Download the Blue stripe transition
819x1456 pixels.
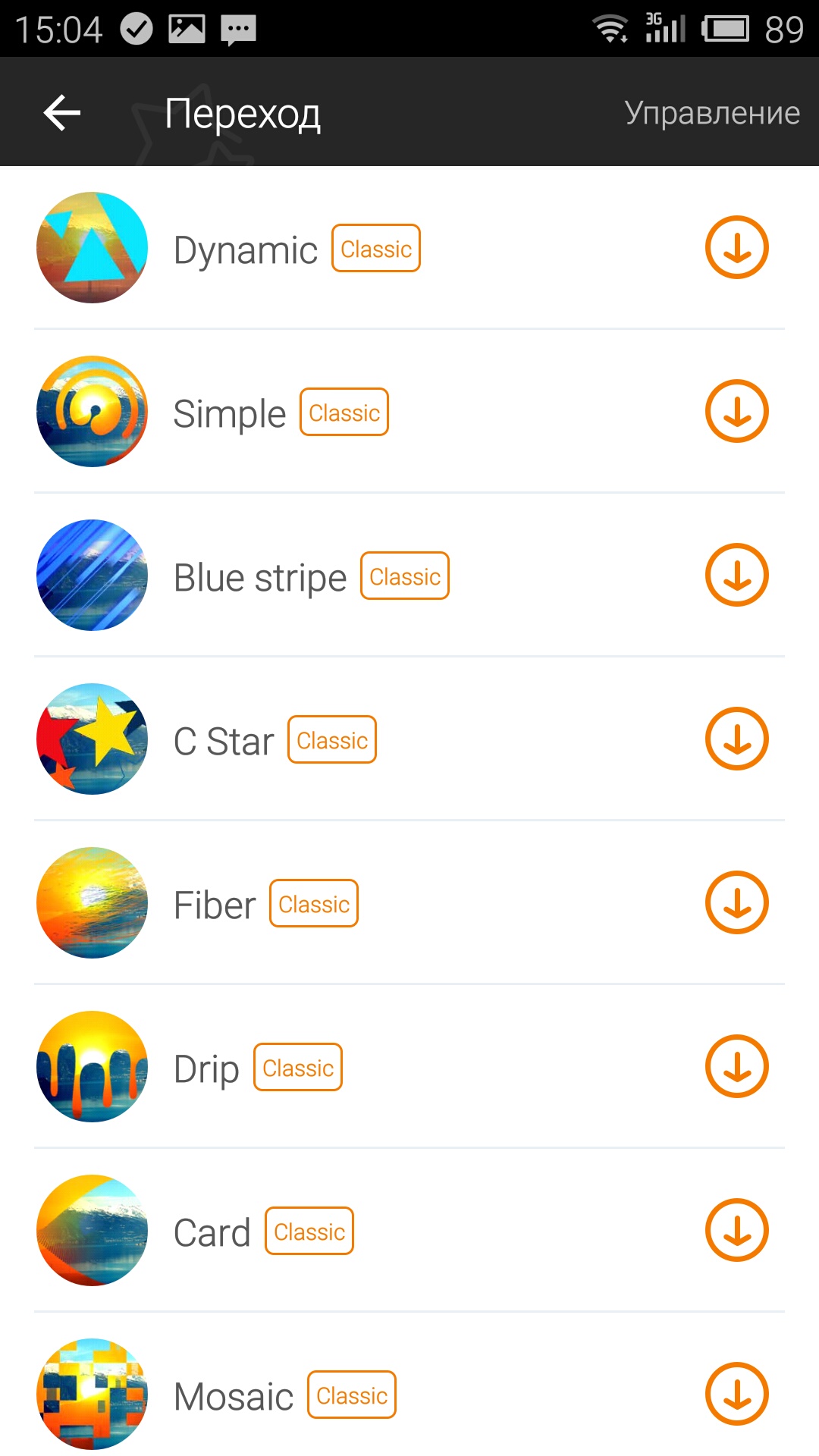736,576
